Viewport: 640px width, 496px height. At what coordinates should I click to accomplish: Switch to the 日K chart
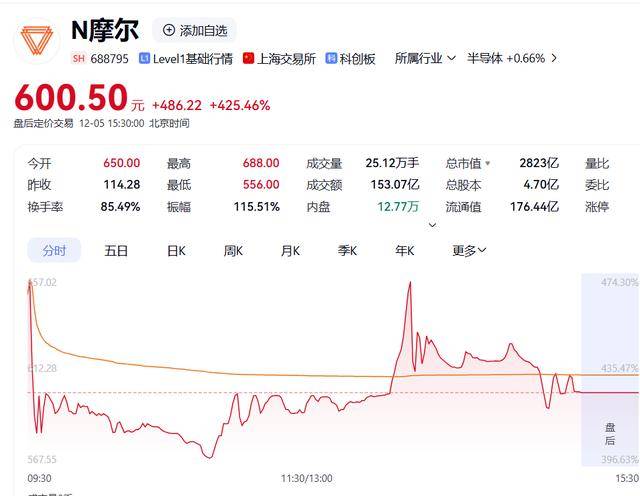point(176,250)
